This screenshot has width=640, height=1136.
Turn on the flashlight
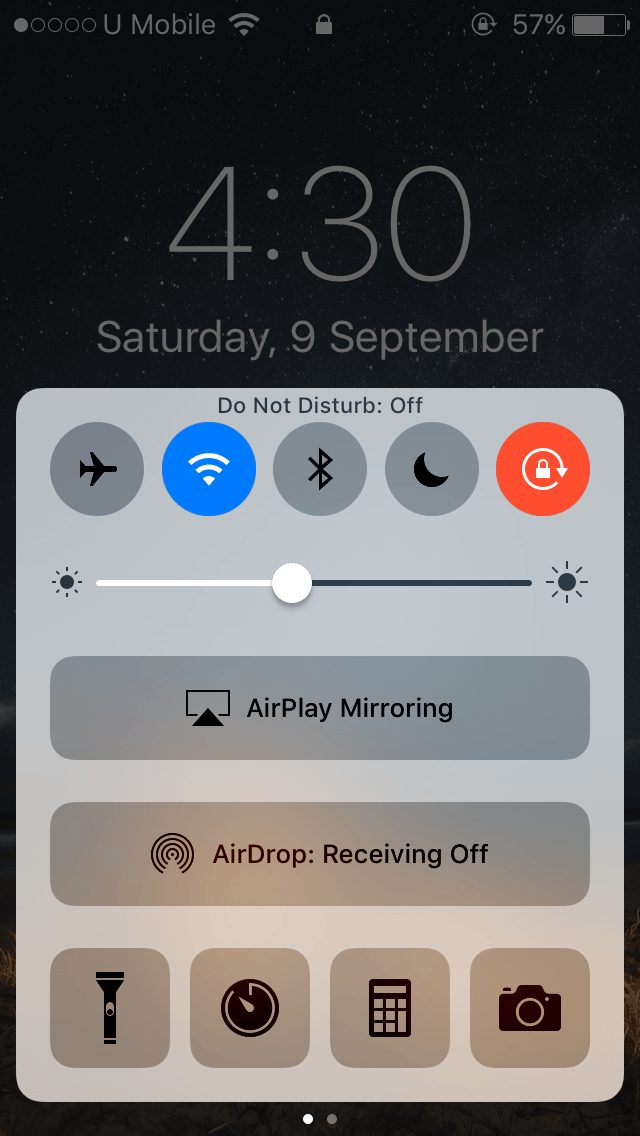click(x=110, y=1008)
